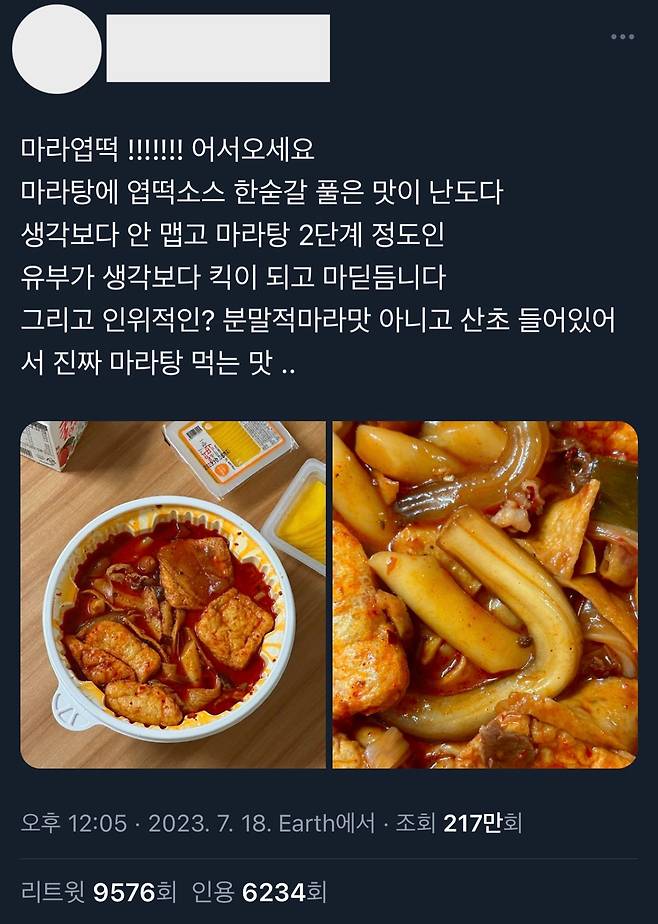Open the photo of the tteokbokki bowl

pos(173,594)
